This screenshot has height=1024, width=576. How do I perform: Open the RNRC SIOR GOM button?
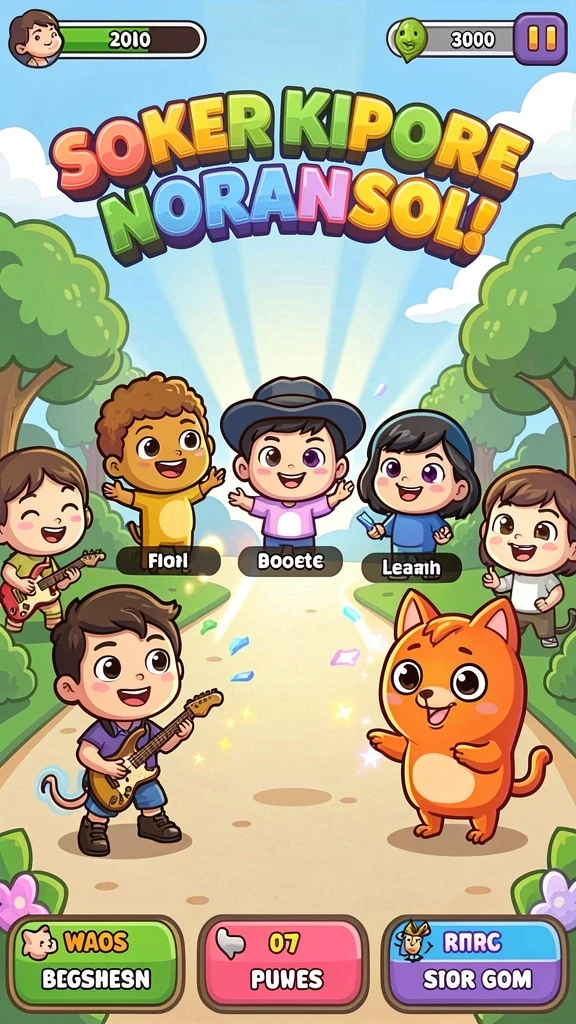click(x=475, y=963)
